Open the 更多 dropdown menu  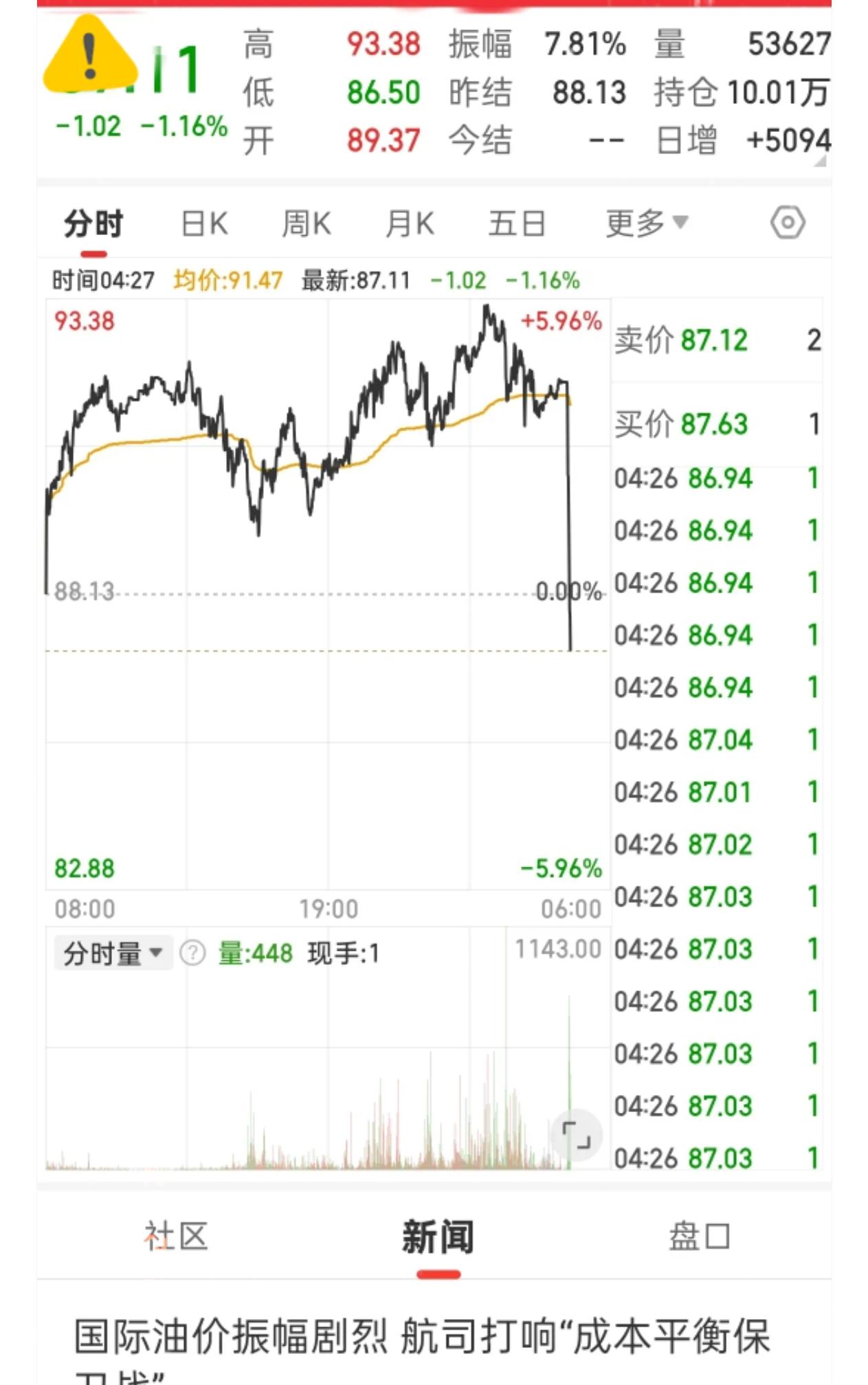click(x=645, y=222)
